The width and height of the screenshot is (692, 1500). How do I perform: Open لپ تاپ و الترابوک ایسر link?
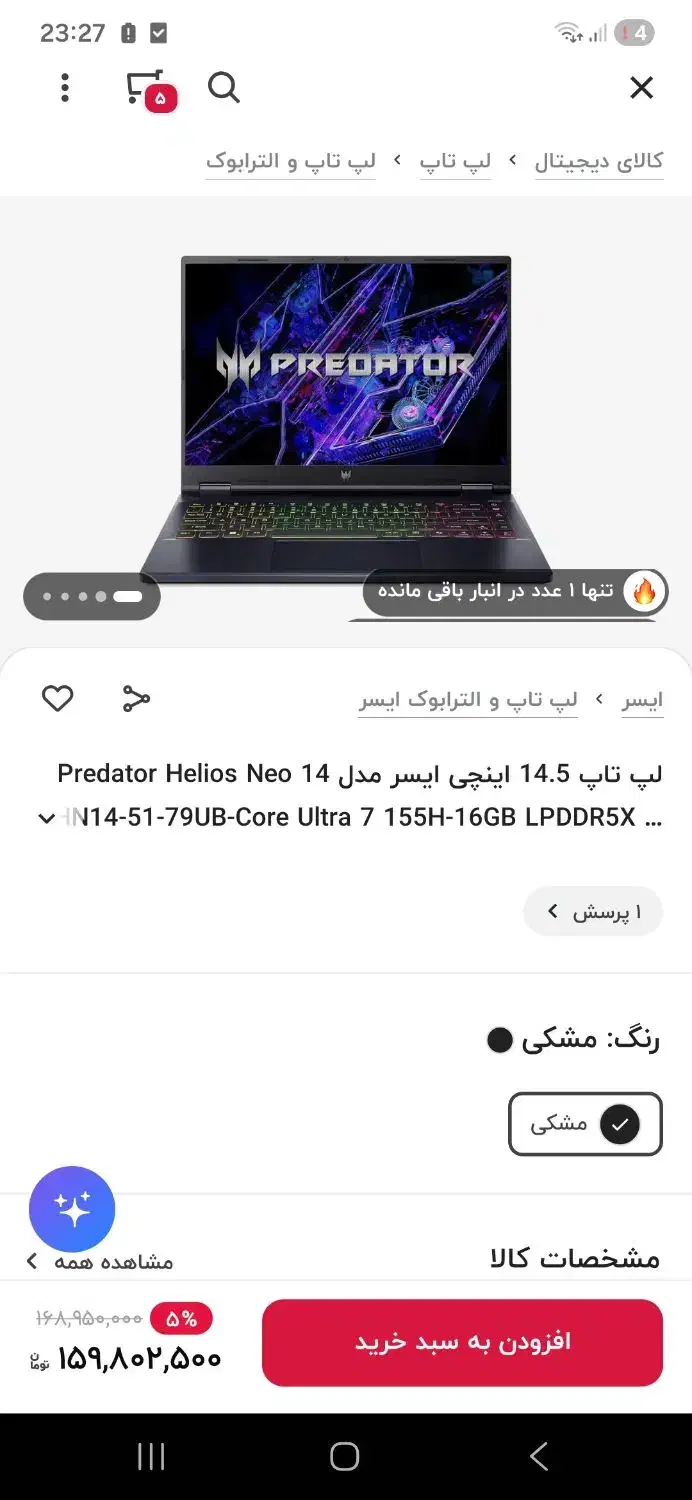click(468, 700)
